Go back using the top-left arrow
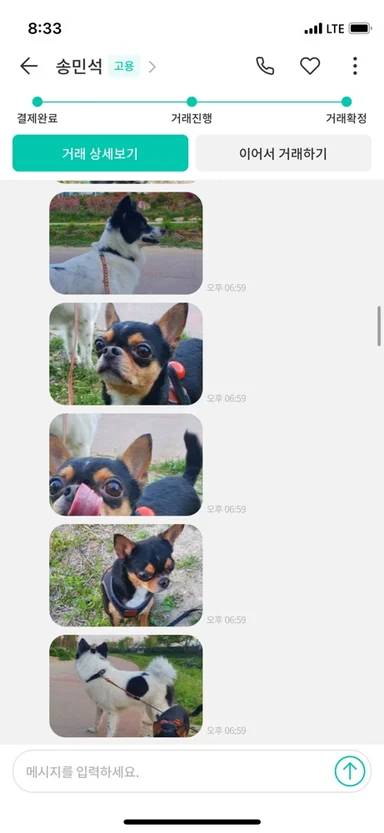384x833 pixels. [29, 66]
